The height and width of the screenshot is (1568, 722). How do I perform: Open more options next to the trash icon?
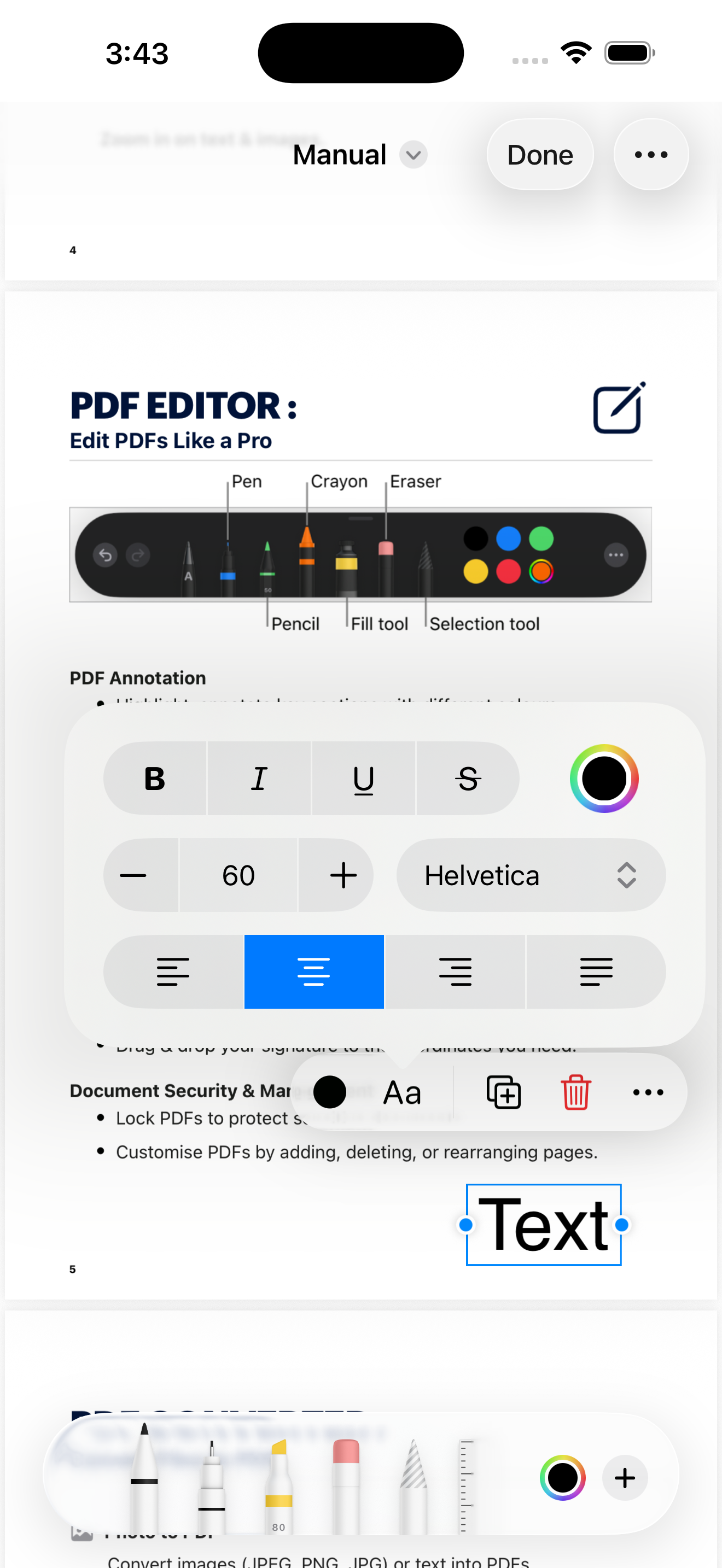pyautogui.click(x=648, y=1092)
